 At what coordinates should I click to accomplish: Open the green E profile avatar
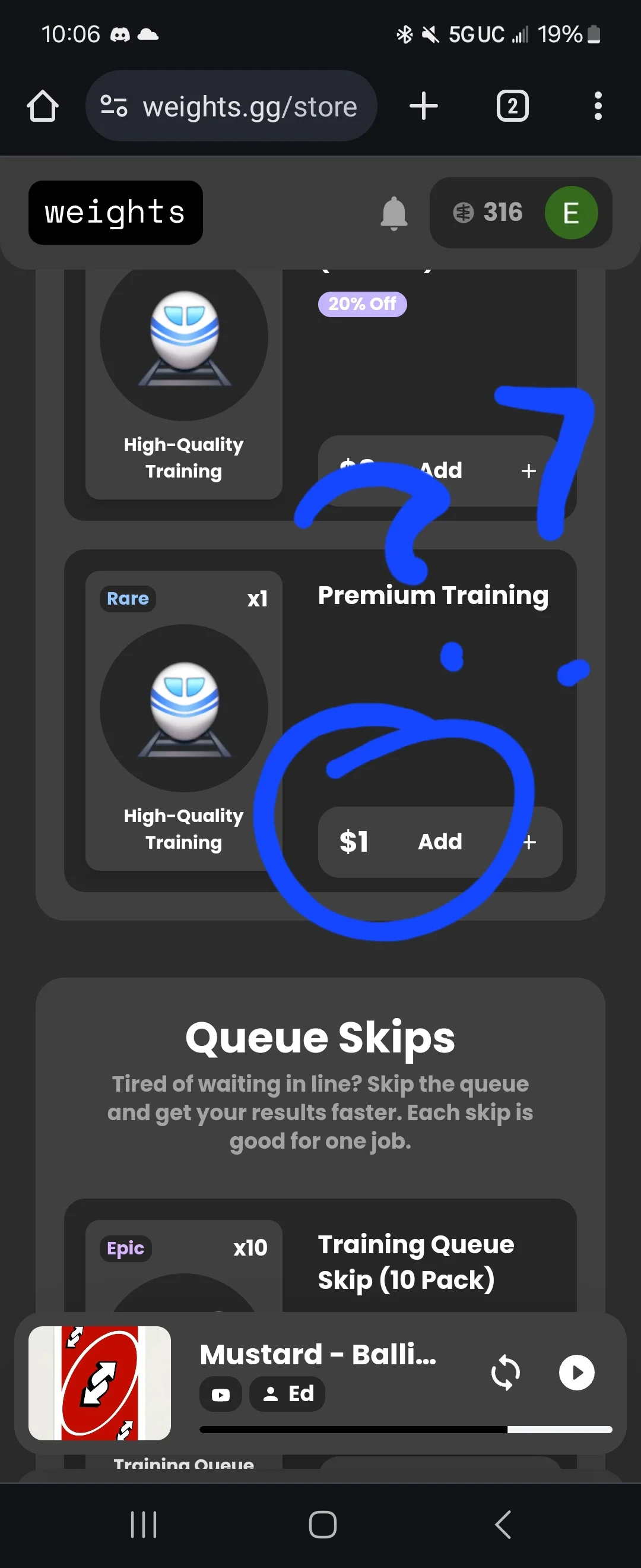click(x=570, y=213)
